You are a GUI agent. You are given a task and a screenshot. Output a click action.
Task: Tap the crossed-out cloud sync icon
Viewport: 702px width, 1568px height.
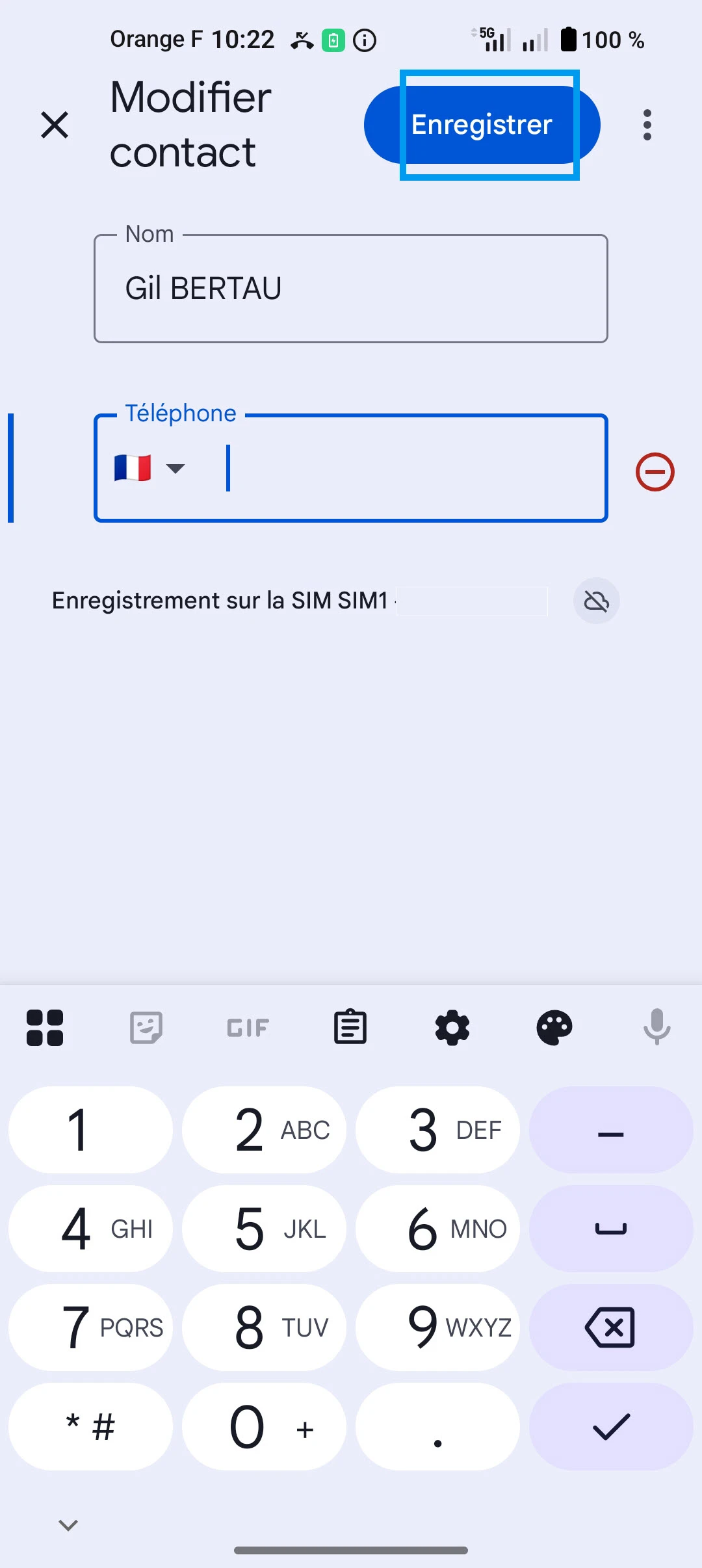[x=596, y=601]
